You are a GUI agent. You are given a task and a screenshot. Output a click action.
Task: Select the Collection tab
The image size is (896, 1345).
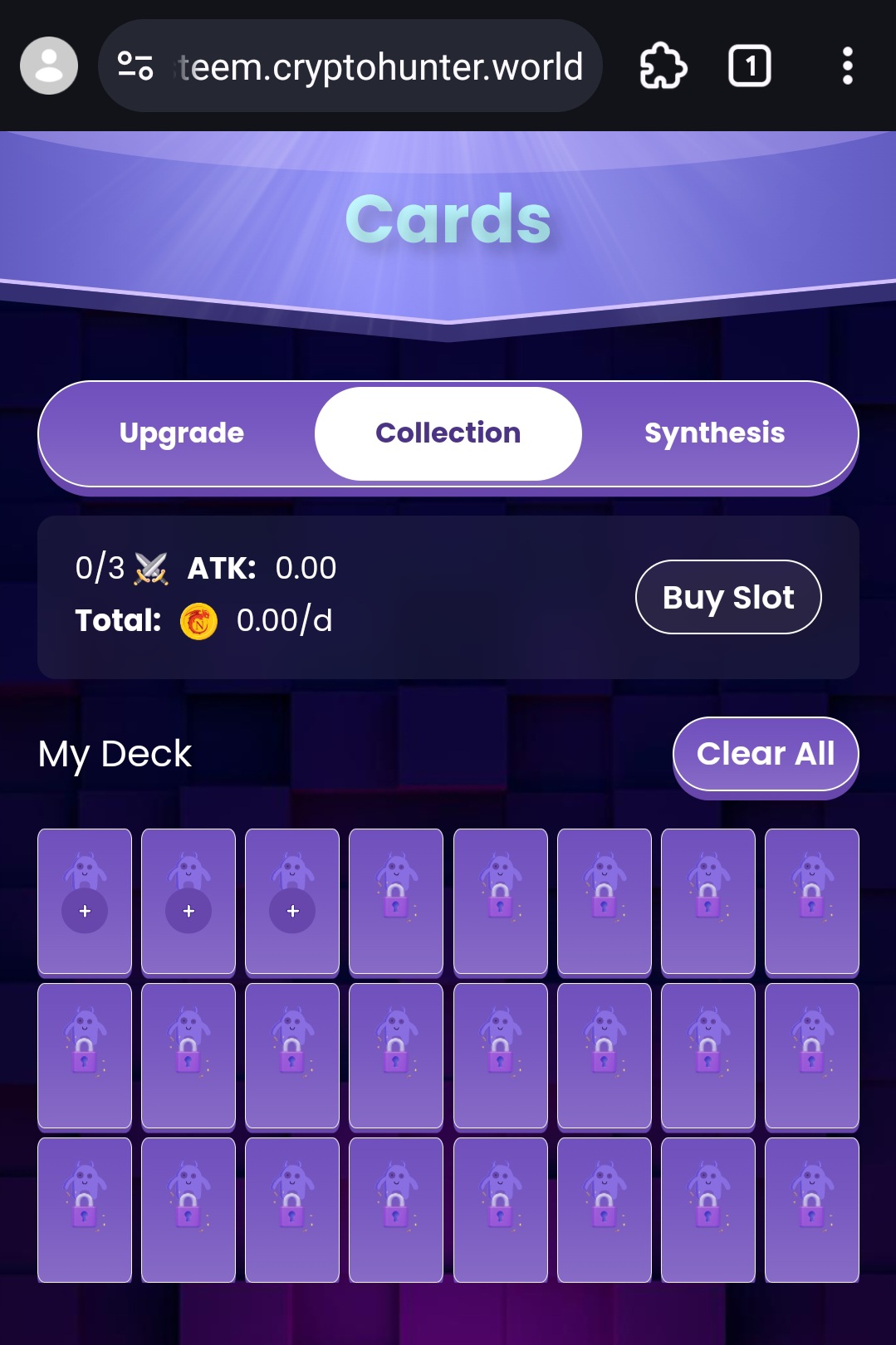[448, 433]
